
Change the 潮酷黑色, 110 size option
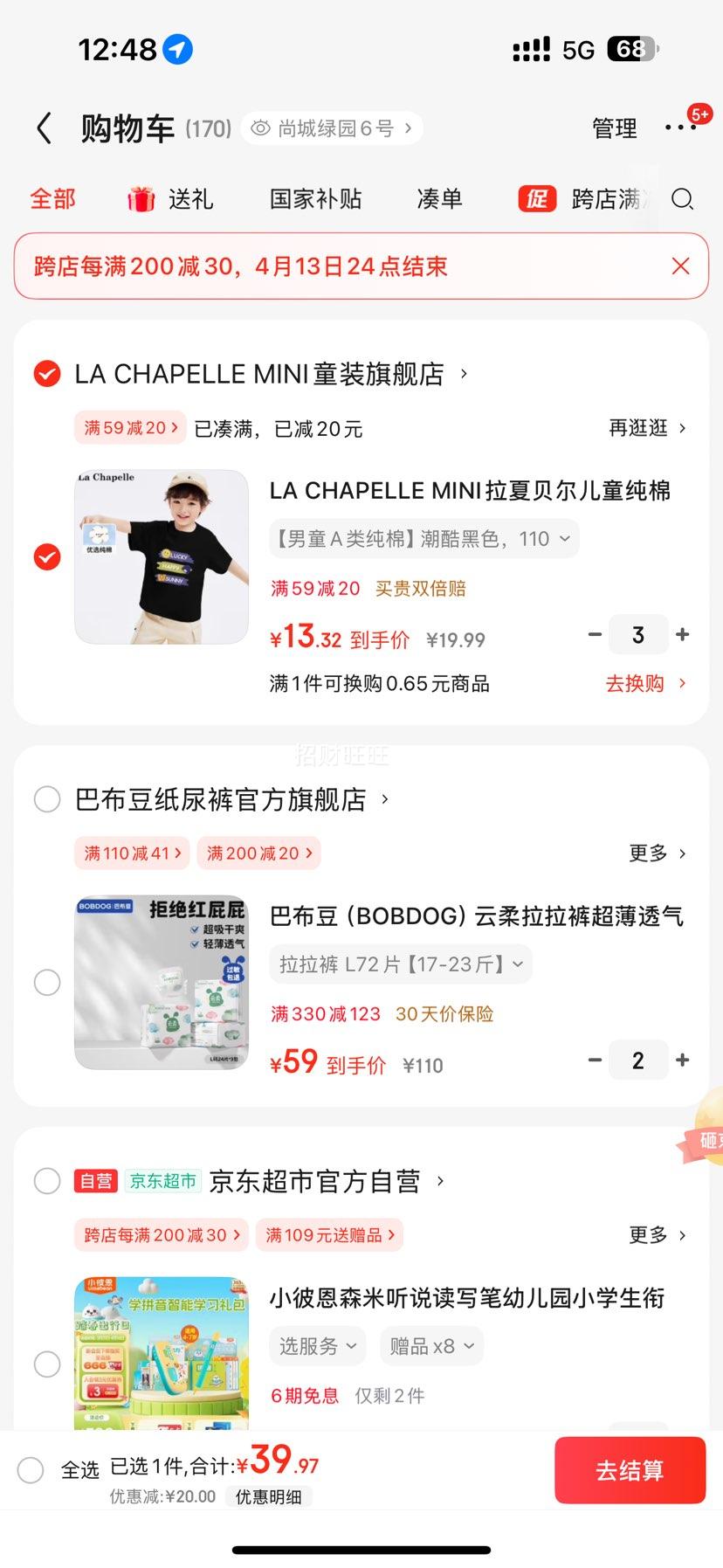coord(423,539)
